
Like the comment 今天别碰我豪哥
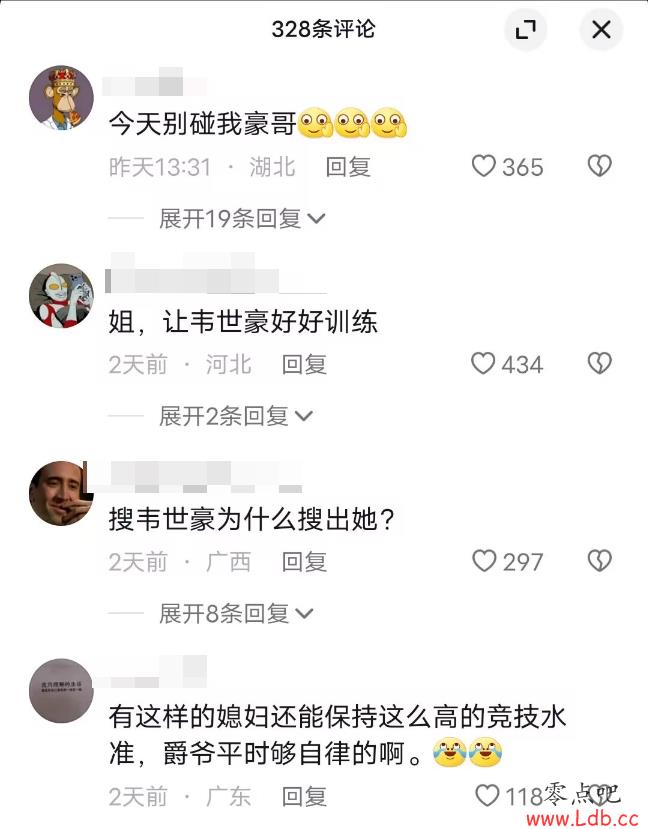click(x=484, y=166)
